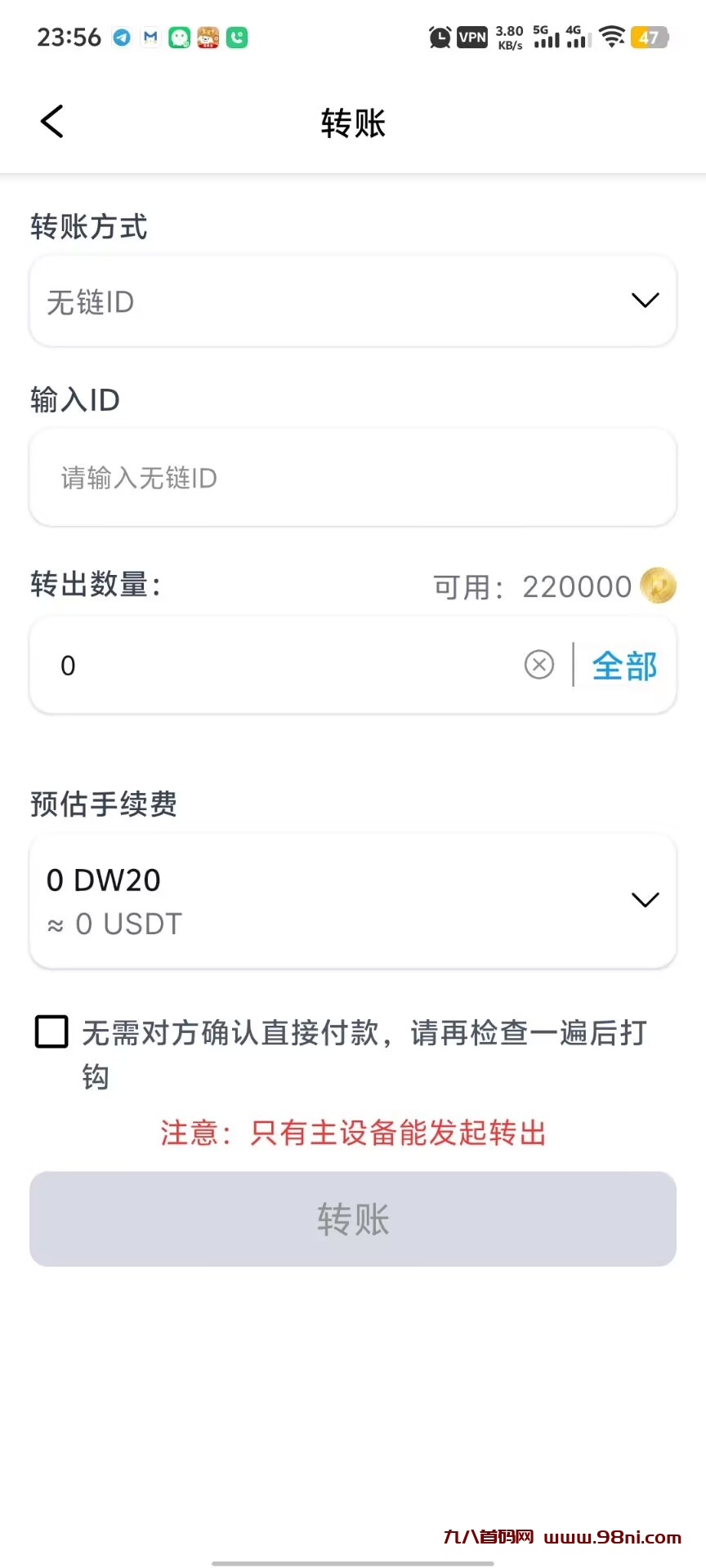The image size is (706, 1568).
Task: Tap 全部 to transfer all funds
Action: [623, 666]
